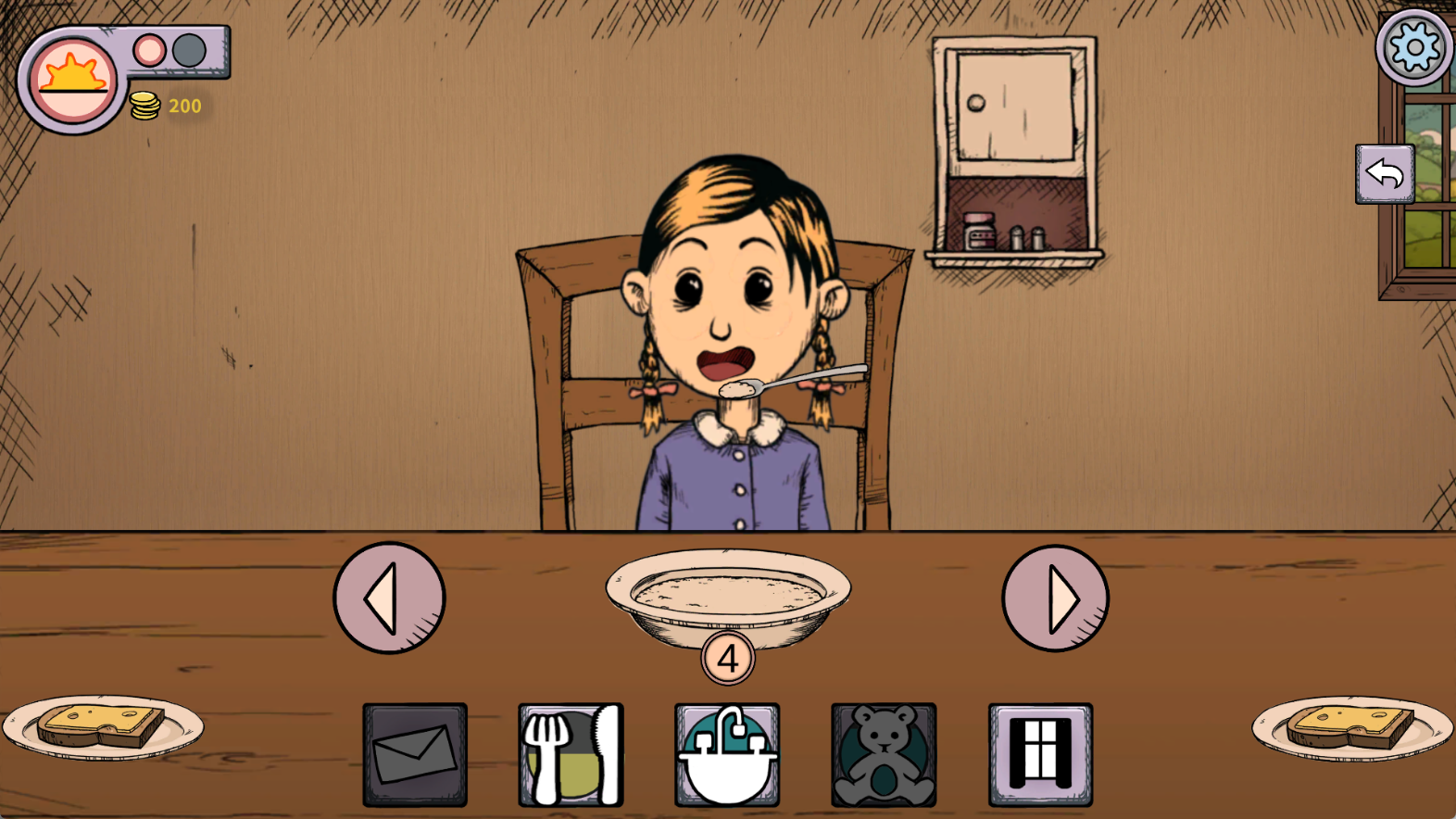
Task: Choose the teddy bear play action
Action: click(x=884, y=755)
